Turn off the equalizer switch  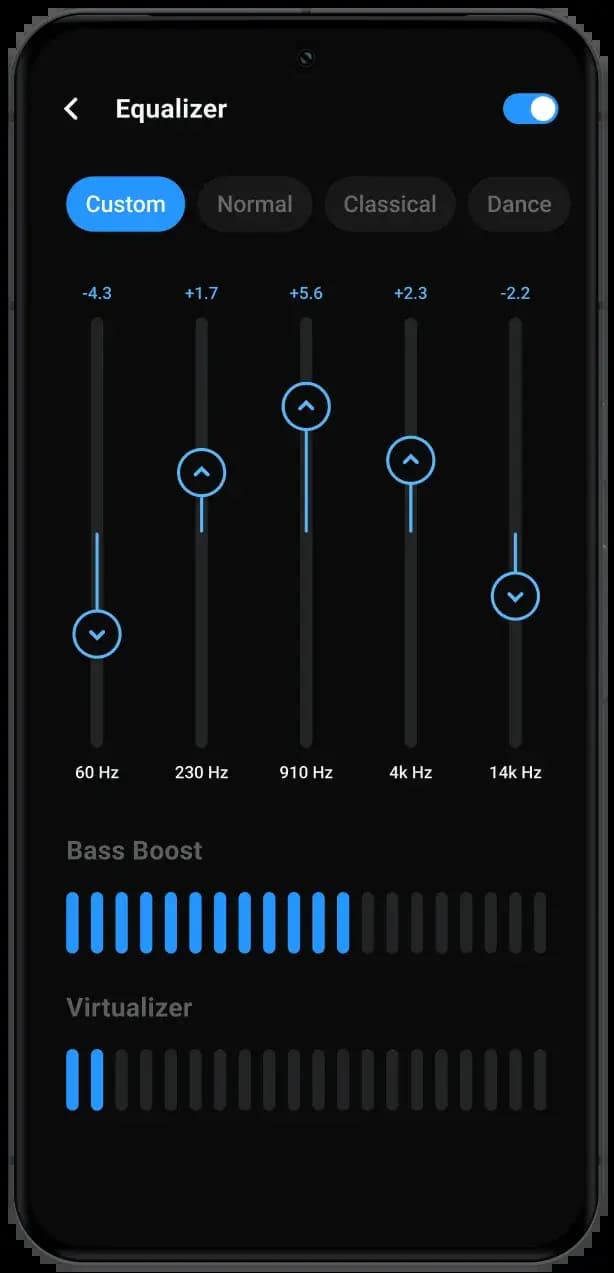click(530, 109)
